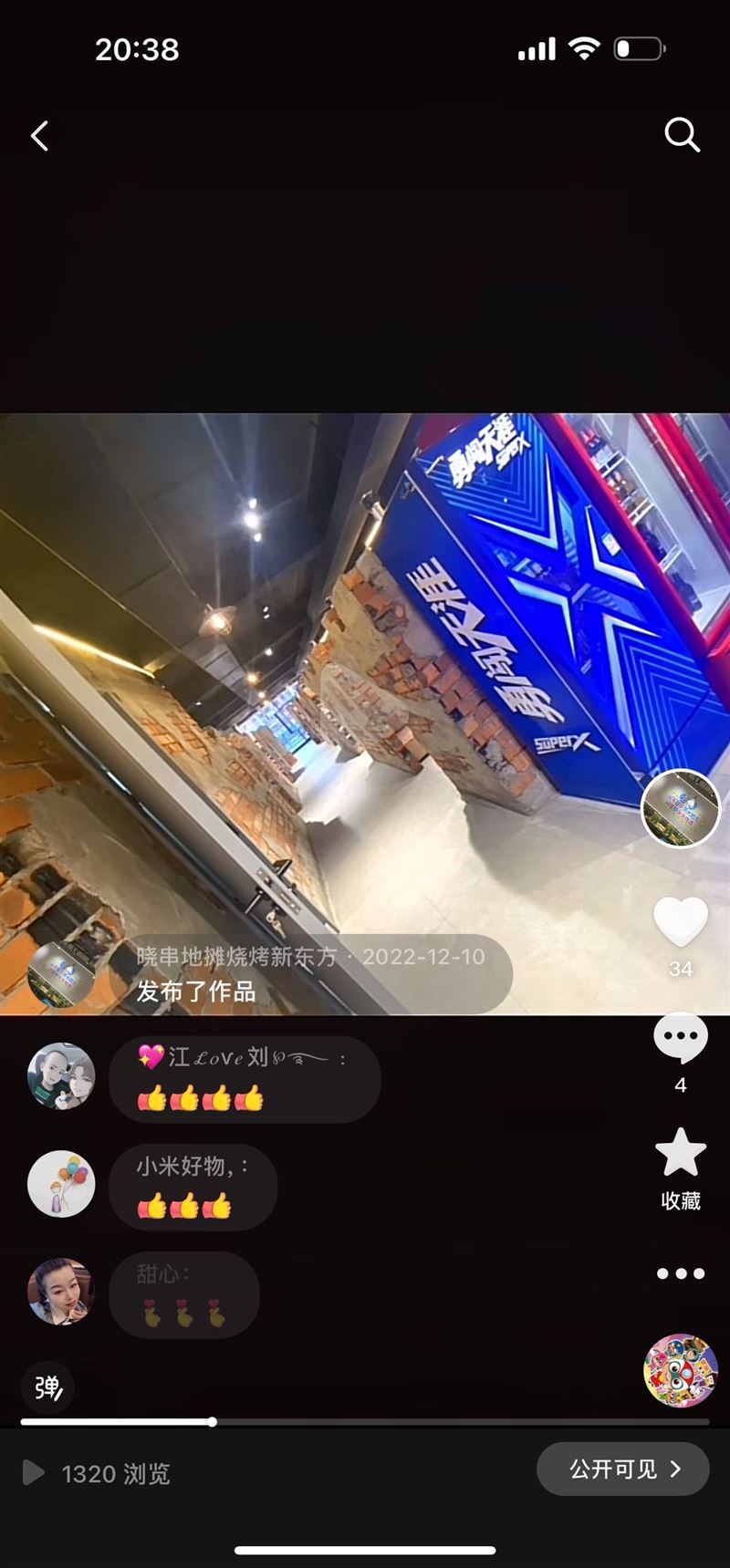The image size is (730, 1568).
Task: Open the comments bubble icon
Action: [681, 1038]
